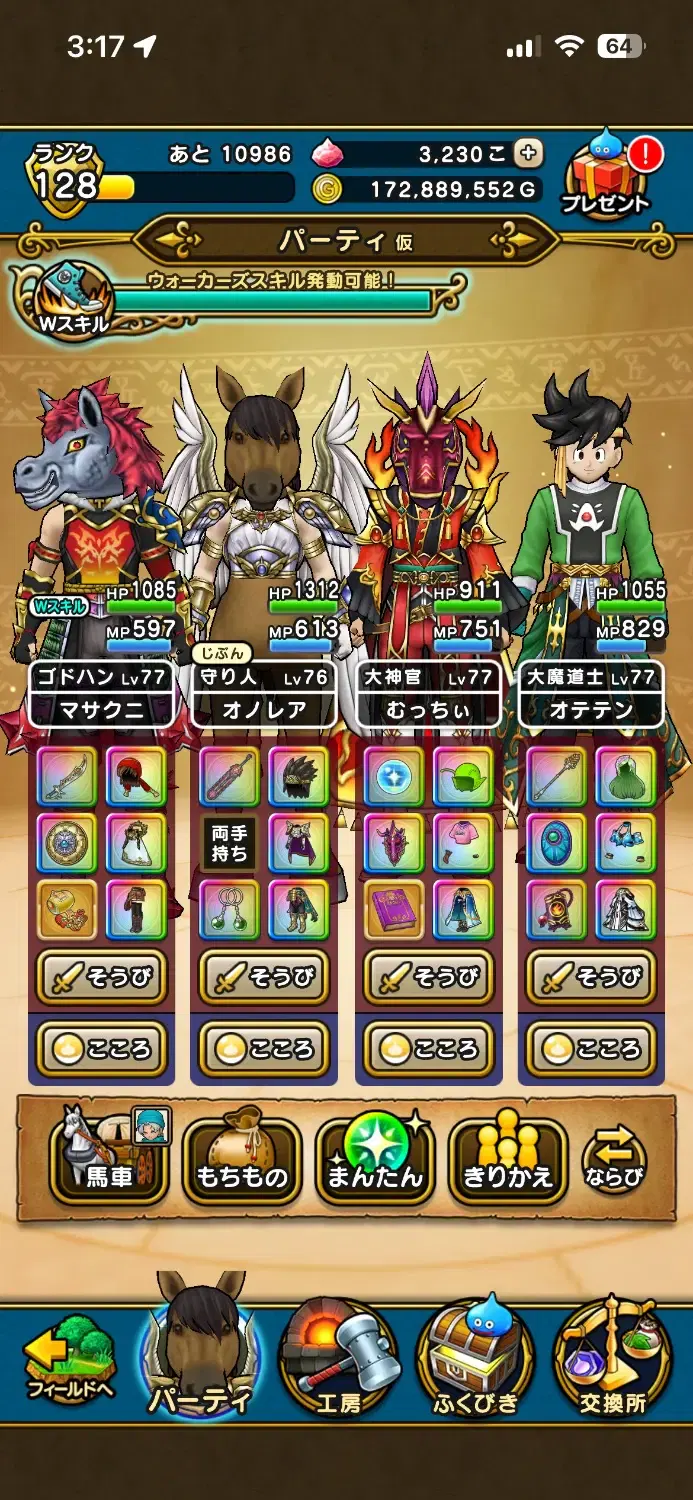Open こころ for オテテン

[x=591, y=1049]
